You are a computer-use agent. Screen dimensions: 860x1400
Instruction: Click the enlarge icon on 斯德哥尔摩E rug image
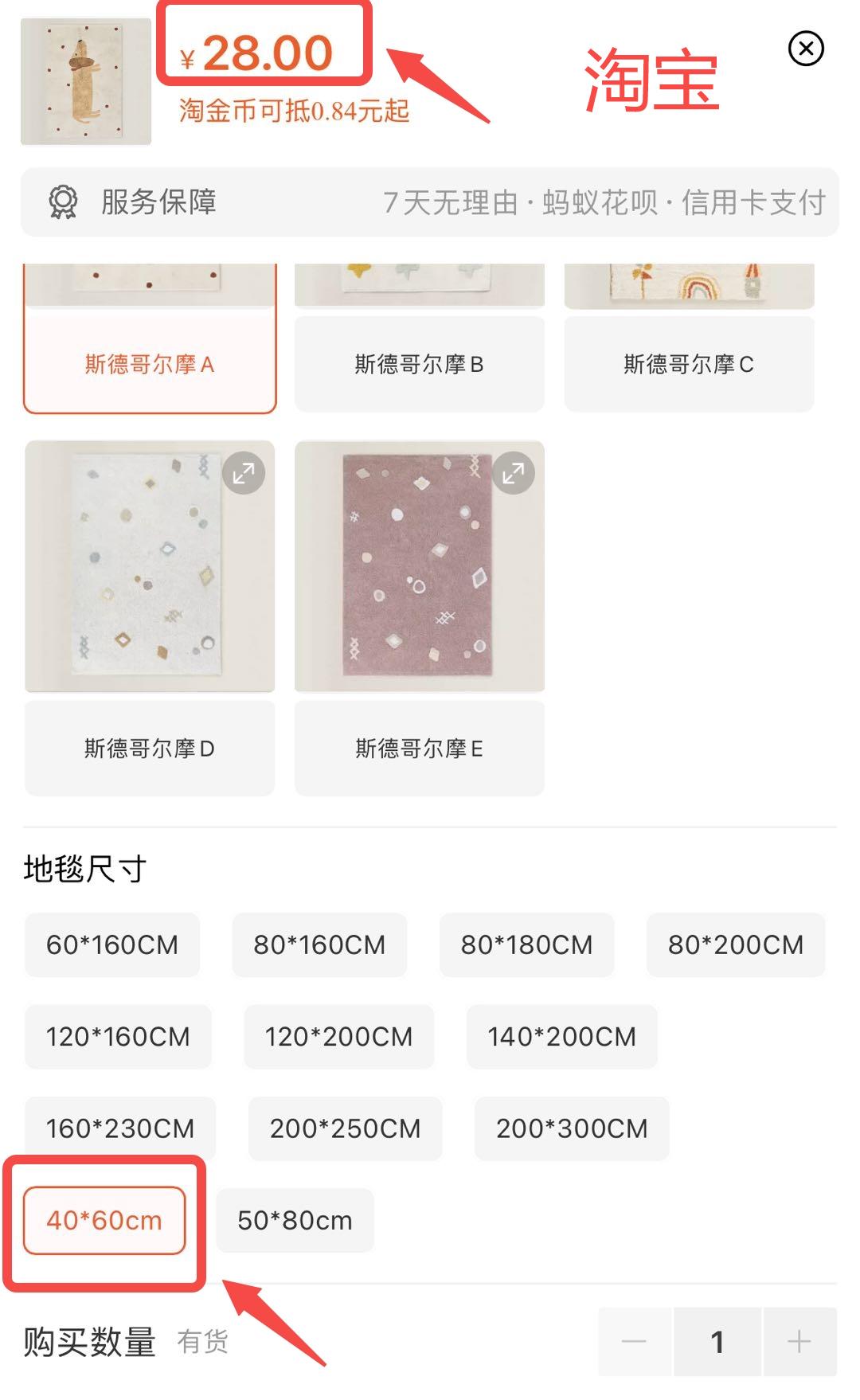tap(514, 472)
